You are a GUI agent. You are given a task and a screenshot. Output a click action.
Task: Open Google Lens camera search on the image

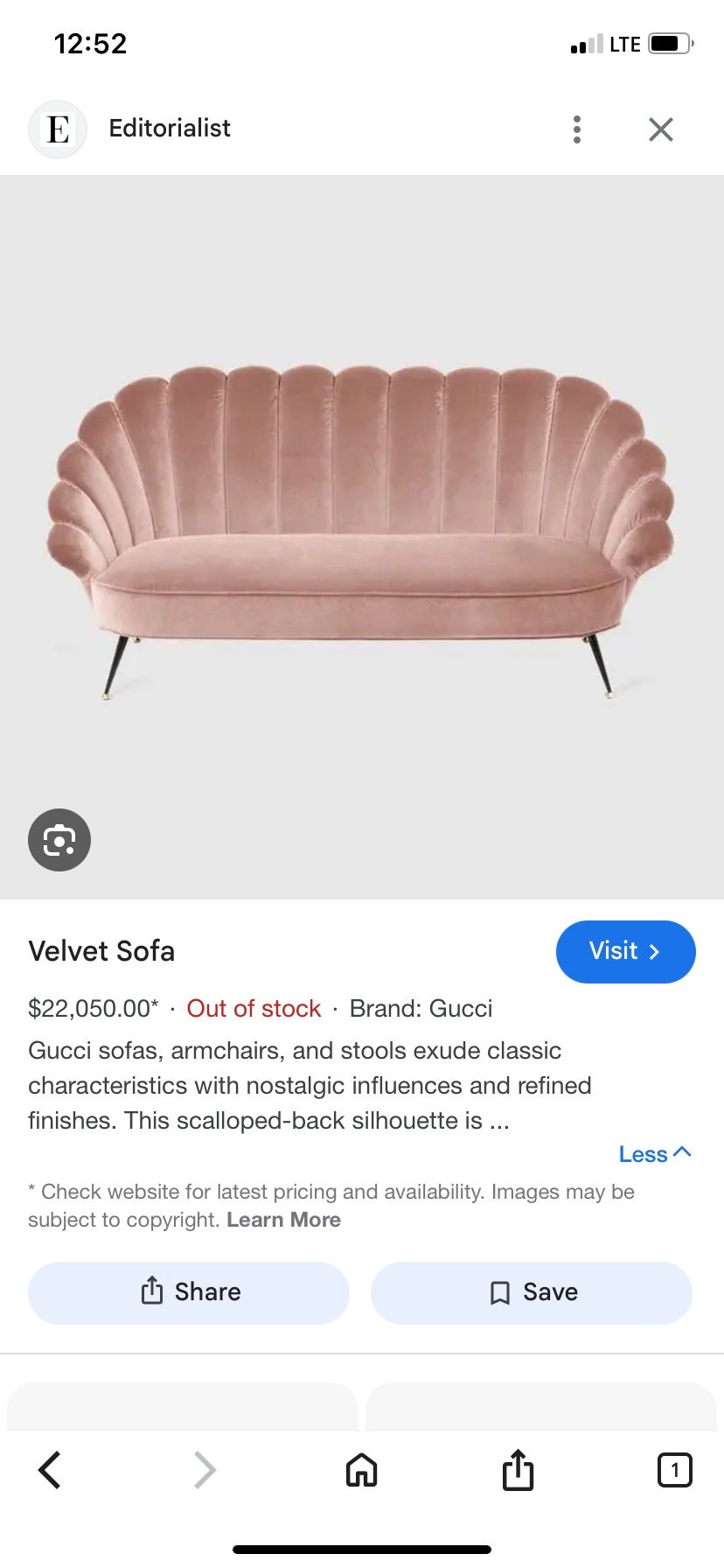[59, 839]
